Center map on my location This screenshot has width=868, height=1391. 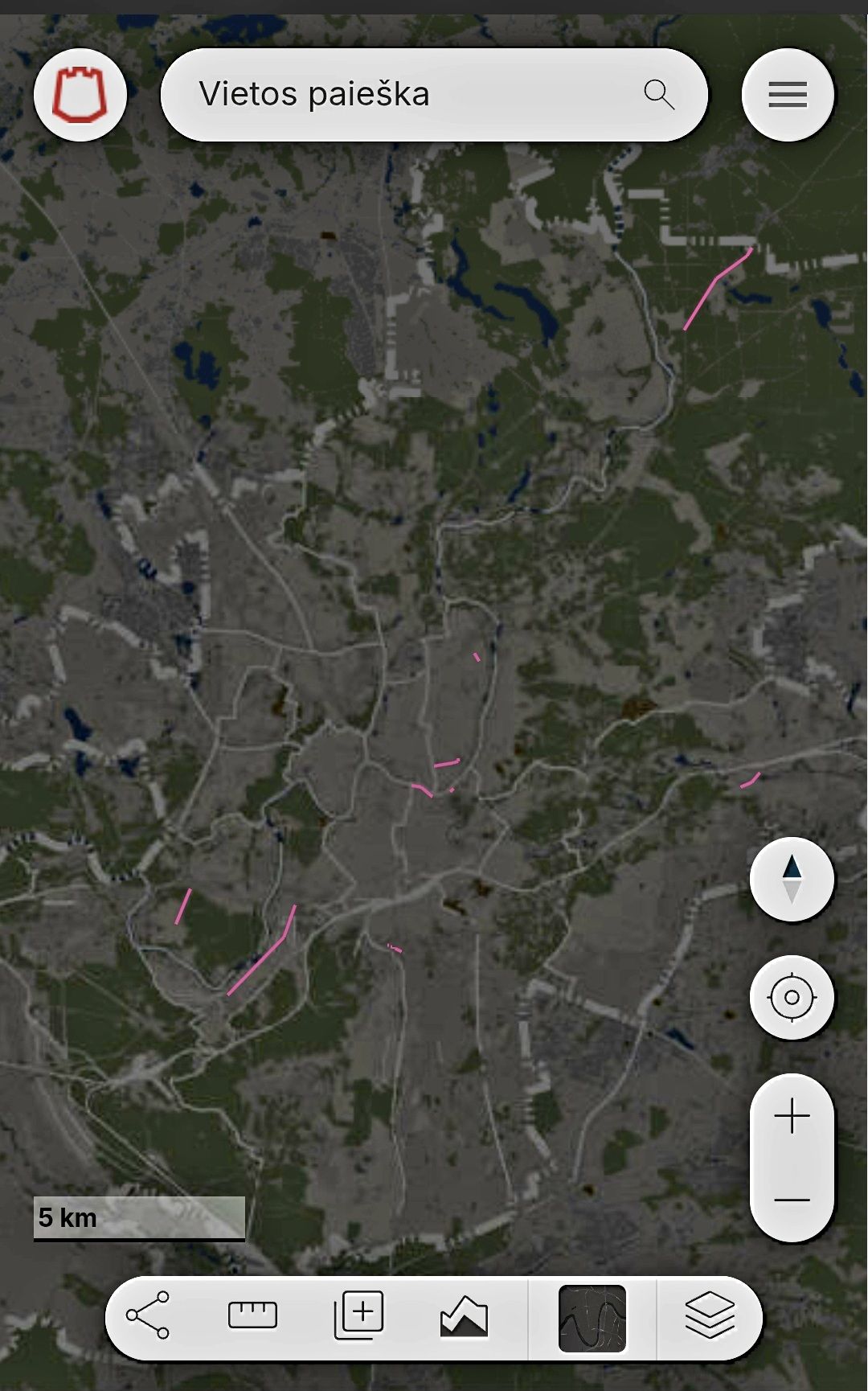coord(792,998)
